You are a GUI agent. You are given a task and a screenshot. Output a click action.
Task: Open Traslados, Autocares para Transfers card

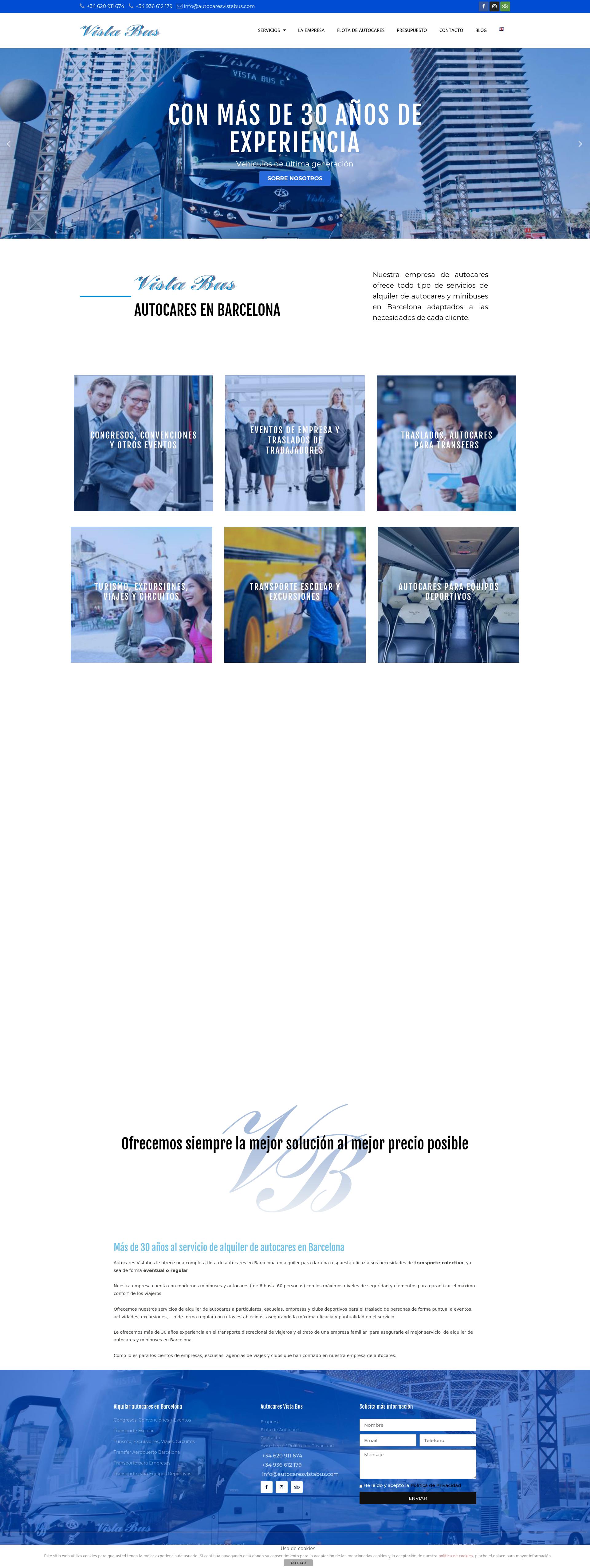click(446, 443)
